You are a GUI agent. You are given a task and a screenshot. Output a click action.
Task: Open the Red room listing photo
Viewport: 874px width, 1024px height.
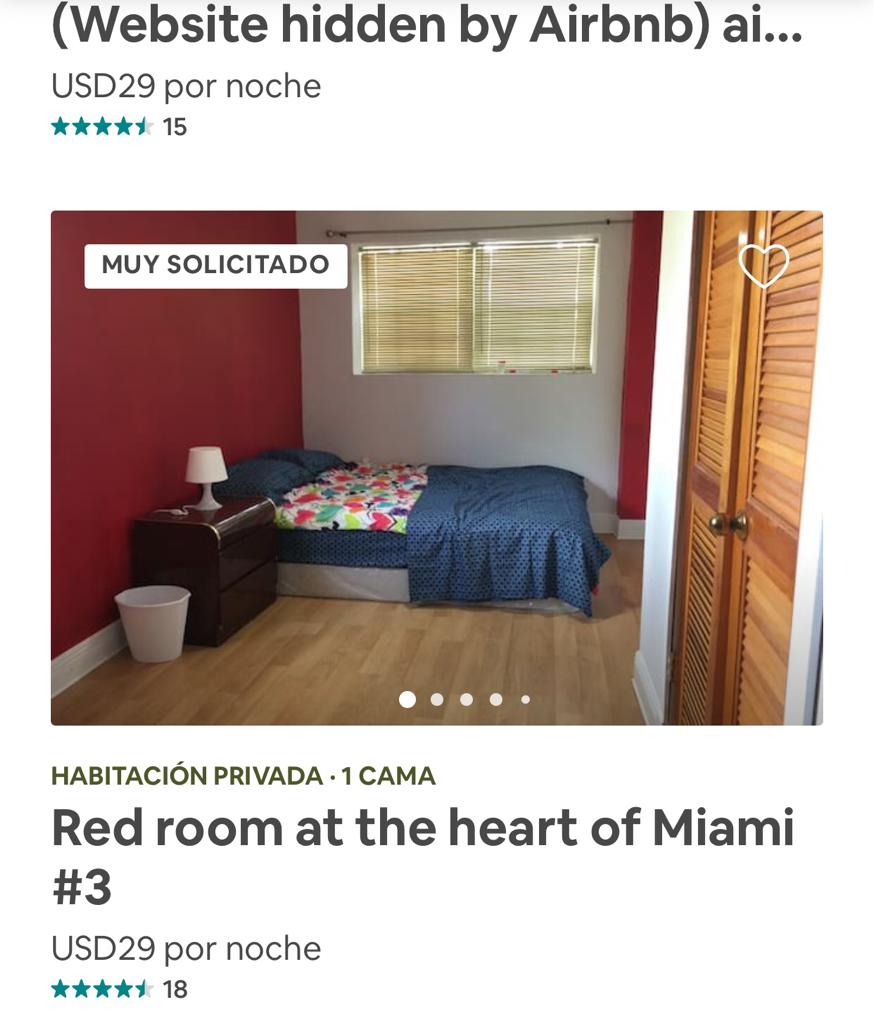(436, 467)
